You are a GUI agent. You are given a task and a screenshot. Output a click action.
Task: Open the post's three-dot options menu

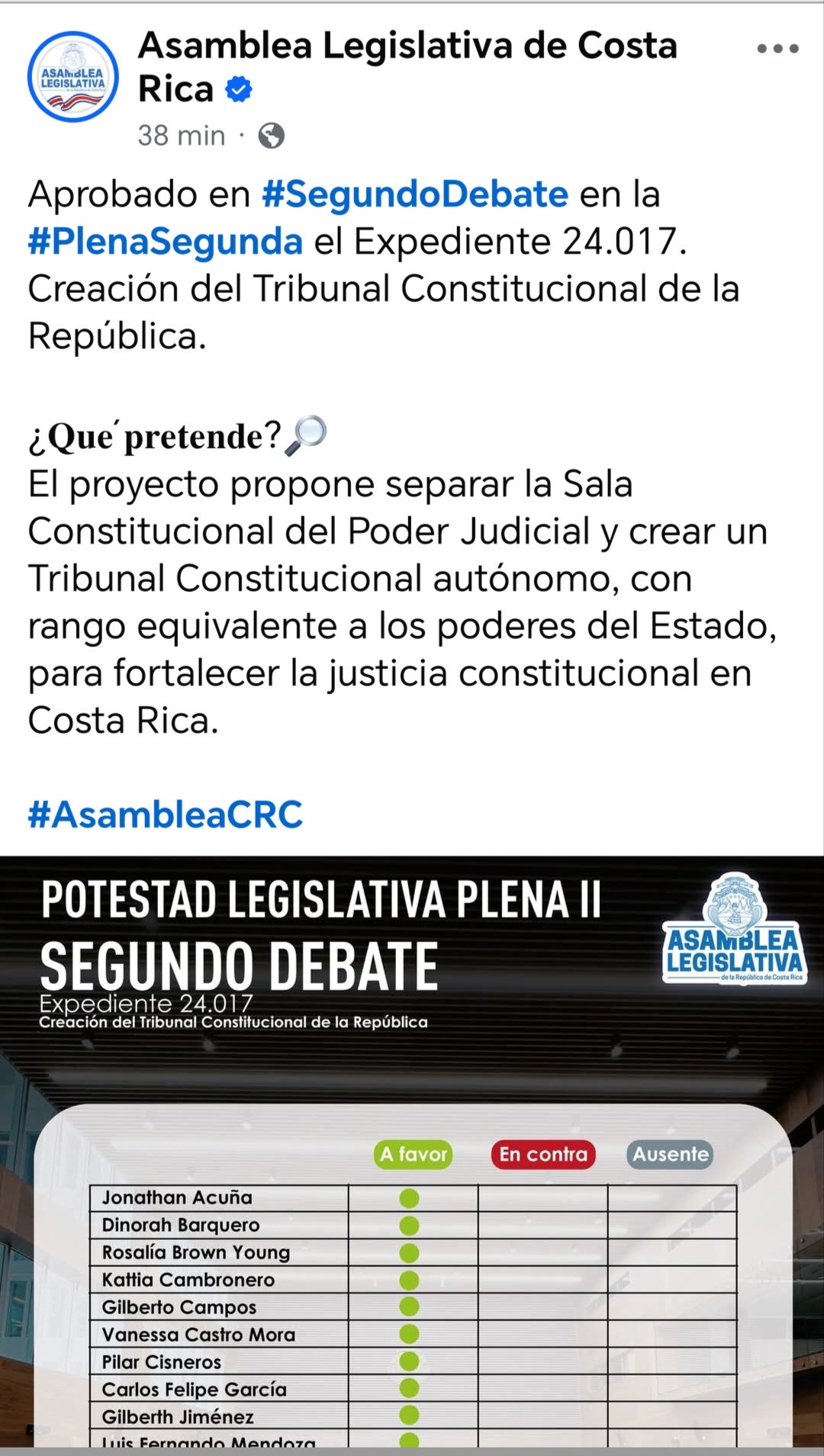click(777, 49)
